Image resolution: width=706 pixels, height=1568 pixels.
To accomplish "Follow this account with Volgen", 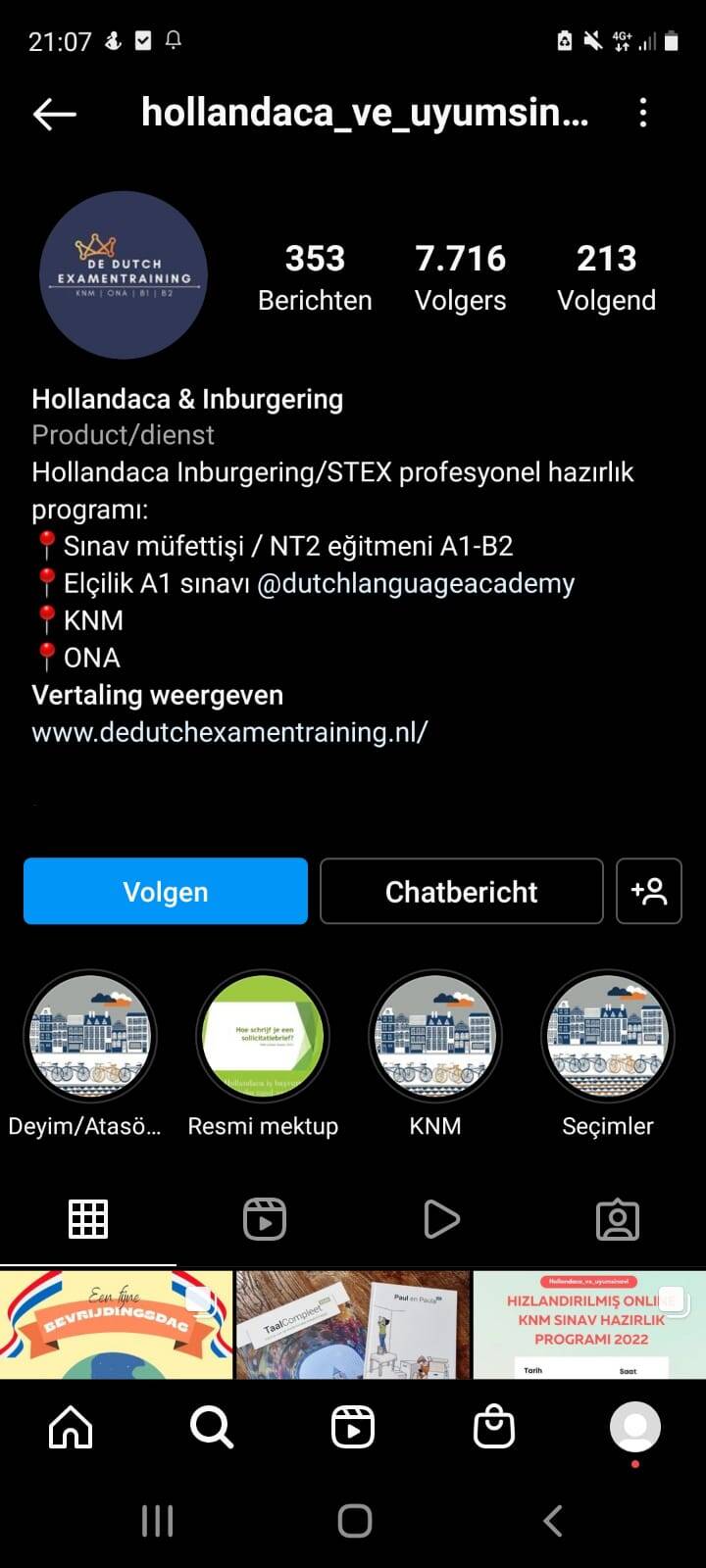I will [x=166, y=891].
